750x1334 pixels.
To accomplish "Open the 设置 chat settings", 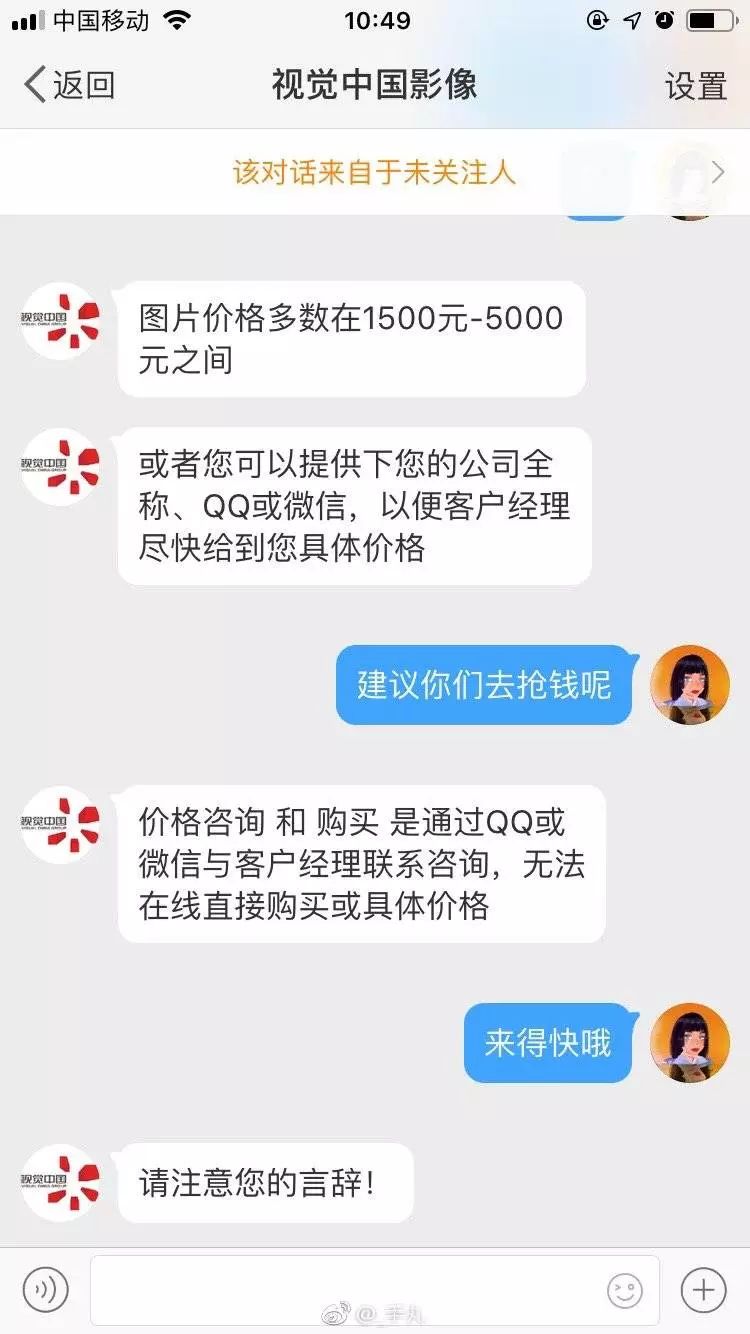I will 695,86.
